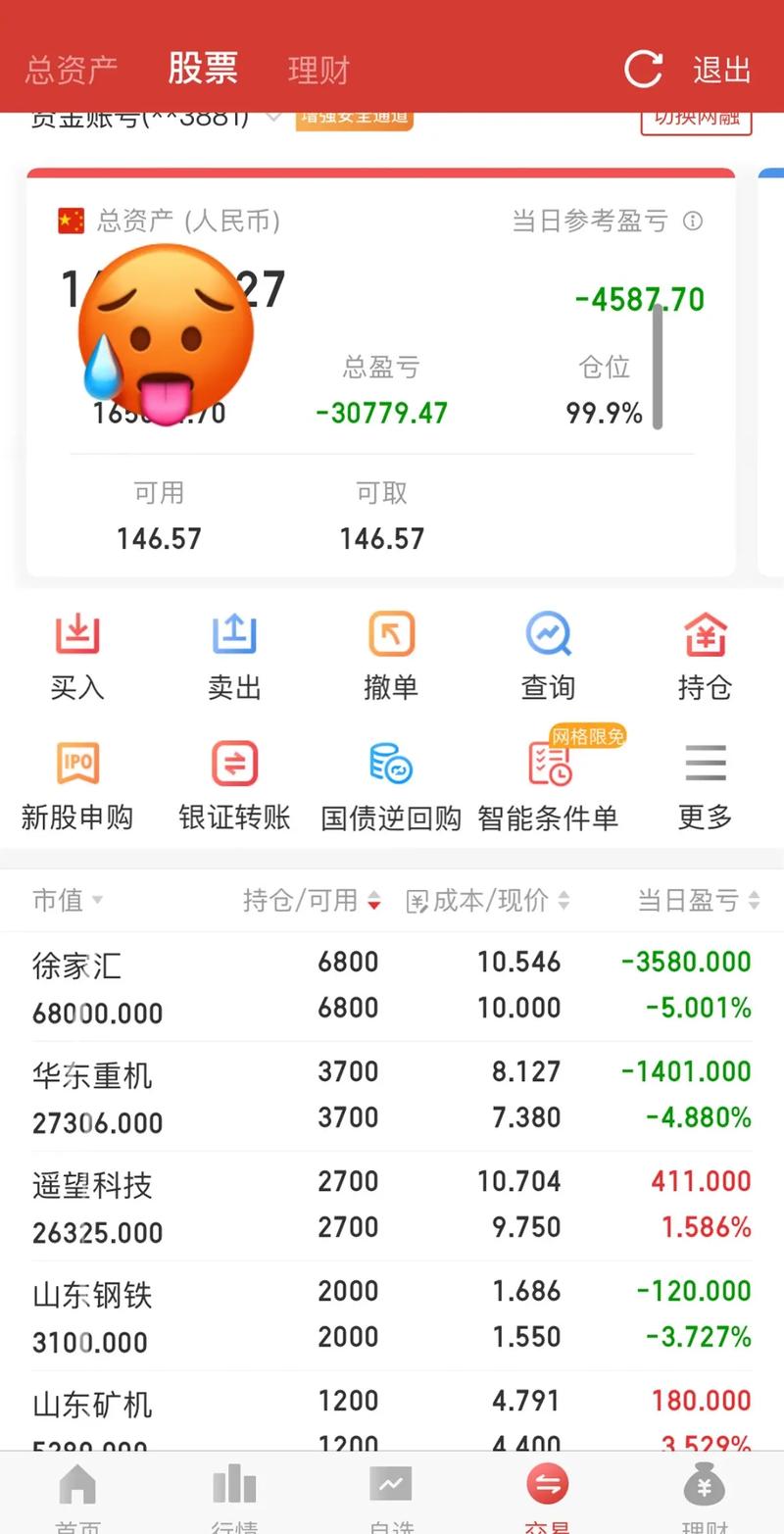Screen dimensions: 784x1534
Task: Open 银证转账 bank-securities transfer
Action: [233, 784]
